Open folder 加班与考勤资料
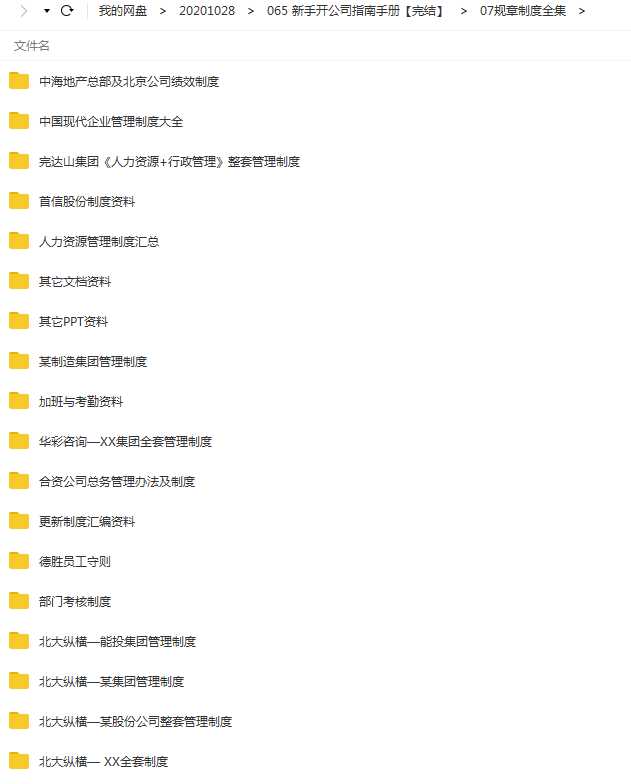 pyautogui.click(x=81, y=402)
